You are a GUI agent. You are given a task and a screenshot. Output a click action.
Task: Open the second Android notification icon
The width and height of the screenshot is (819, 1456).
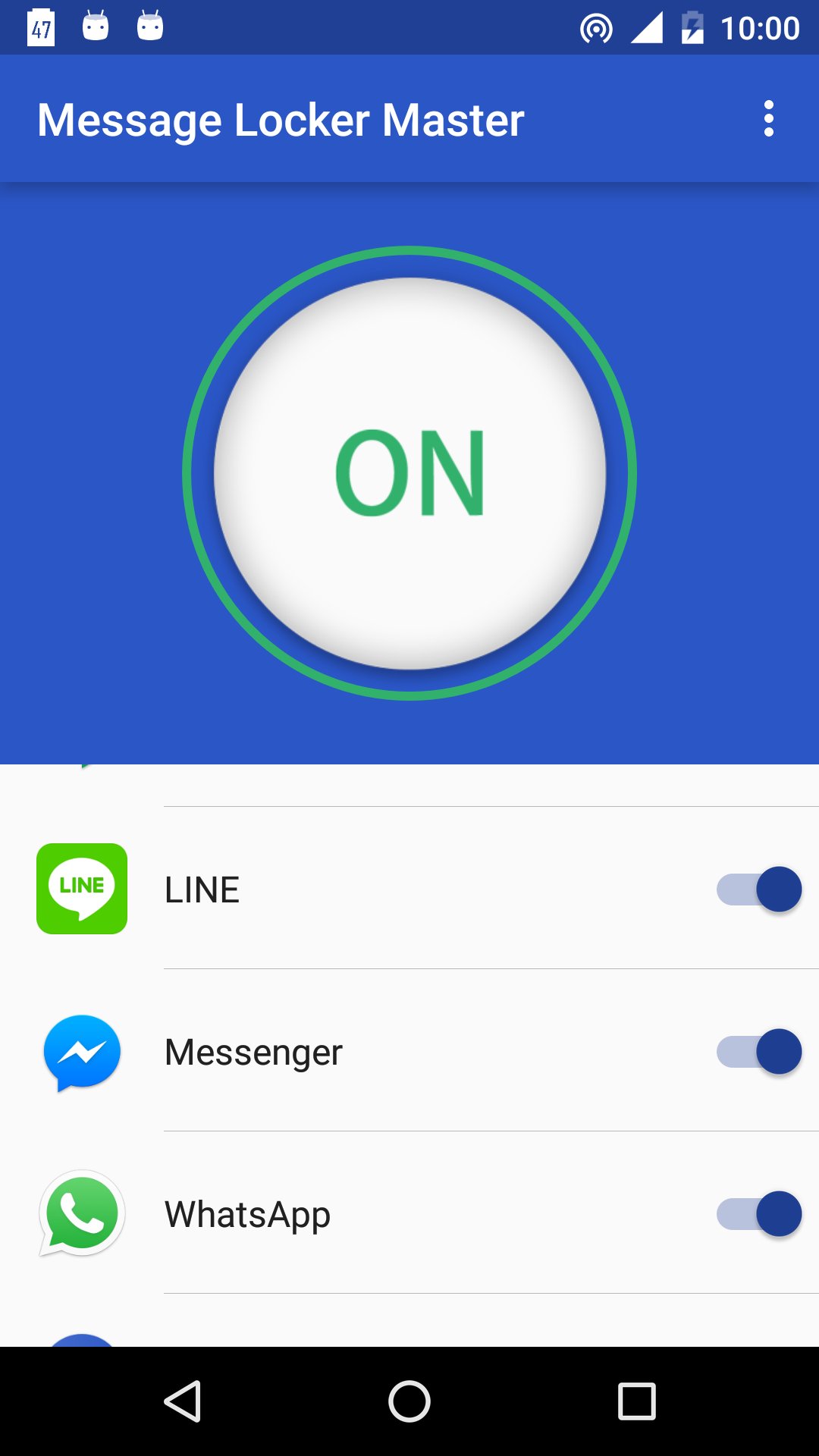[x=149, y=27]
